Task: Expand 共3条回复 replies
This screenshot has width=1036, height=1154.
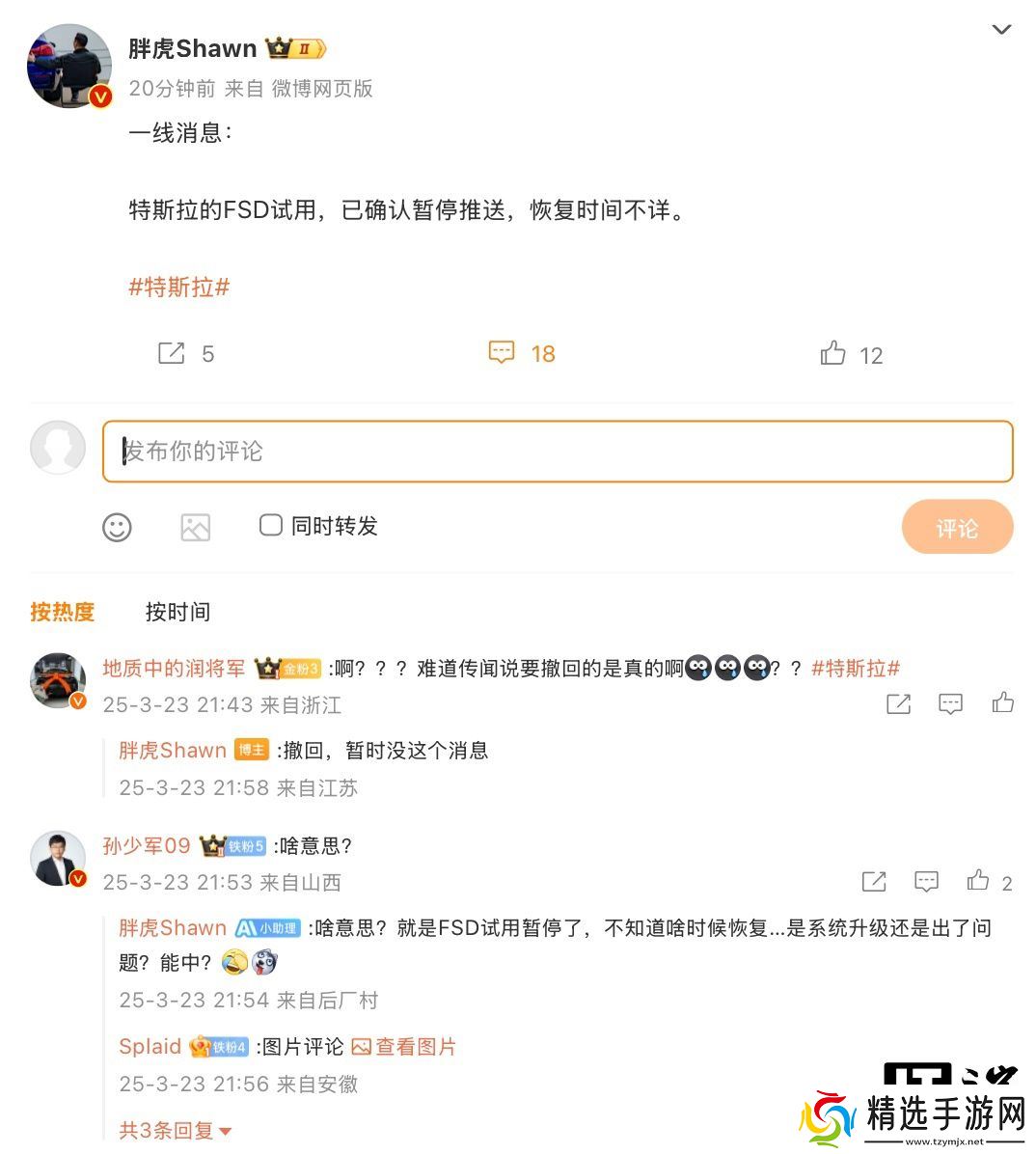Action: point(176,1130)
